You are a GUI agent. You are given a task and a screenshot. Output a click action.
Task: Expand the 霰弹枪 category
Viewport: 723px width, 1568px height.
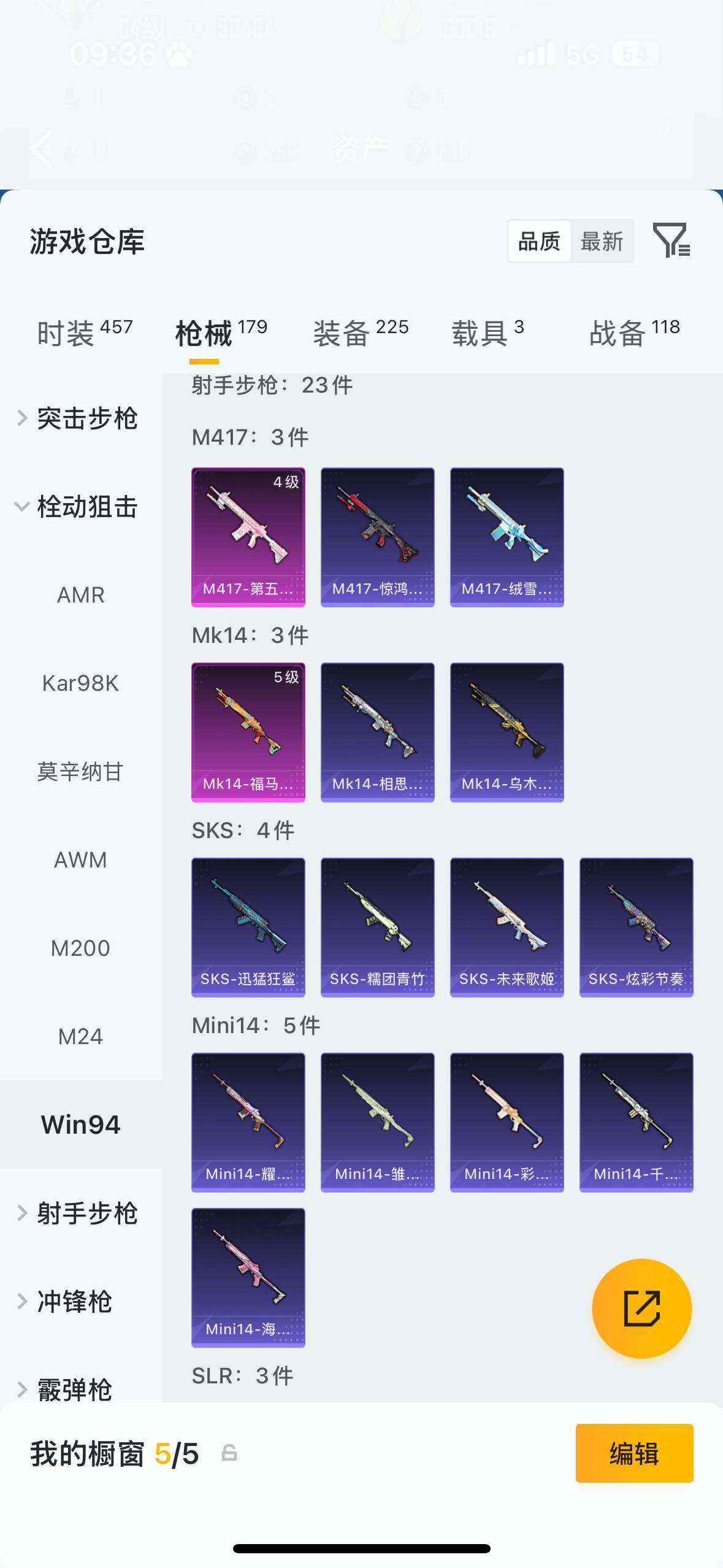86,1391
